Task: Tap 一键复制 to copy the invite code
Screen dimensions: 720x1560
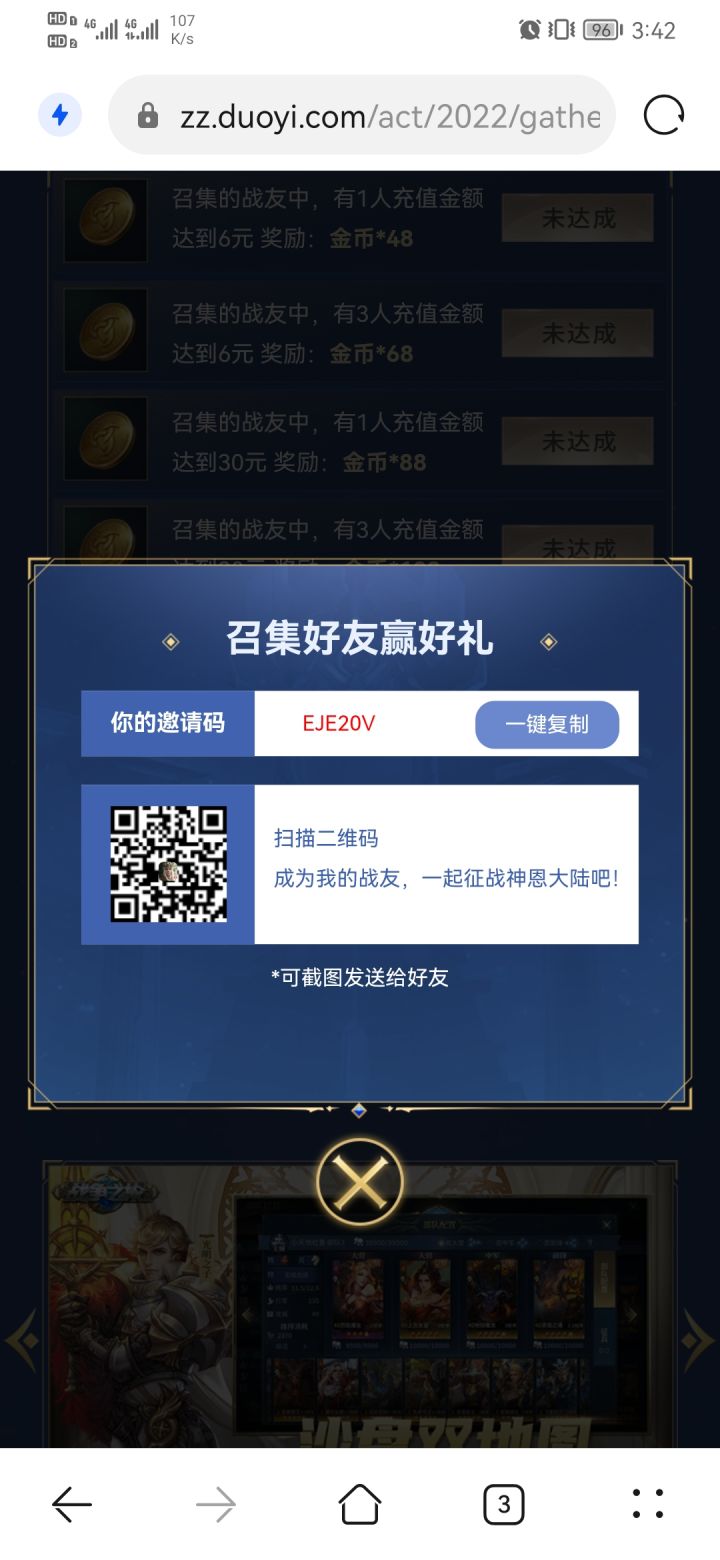Action: [548, 724]
